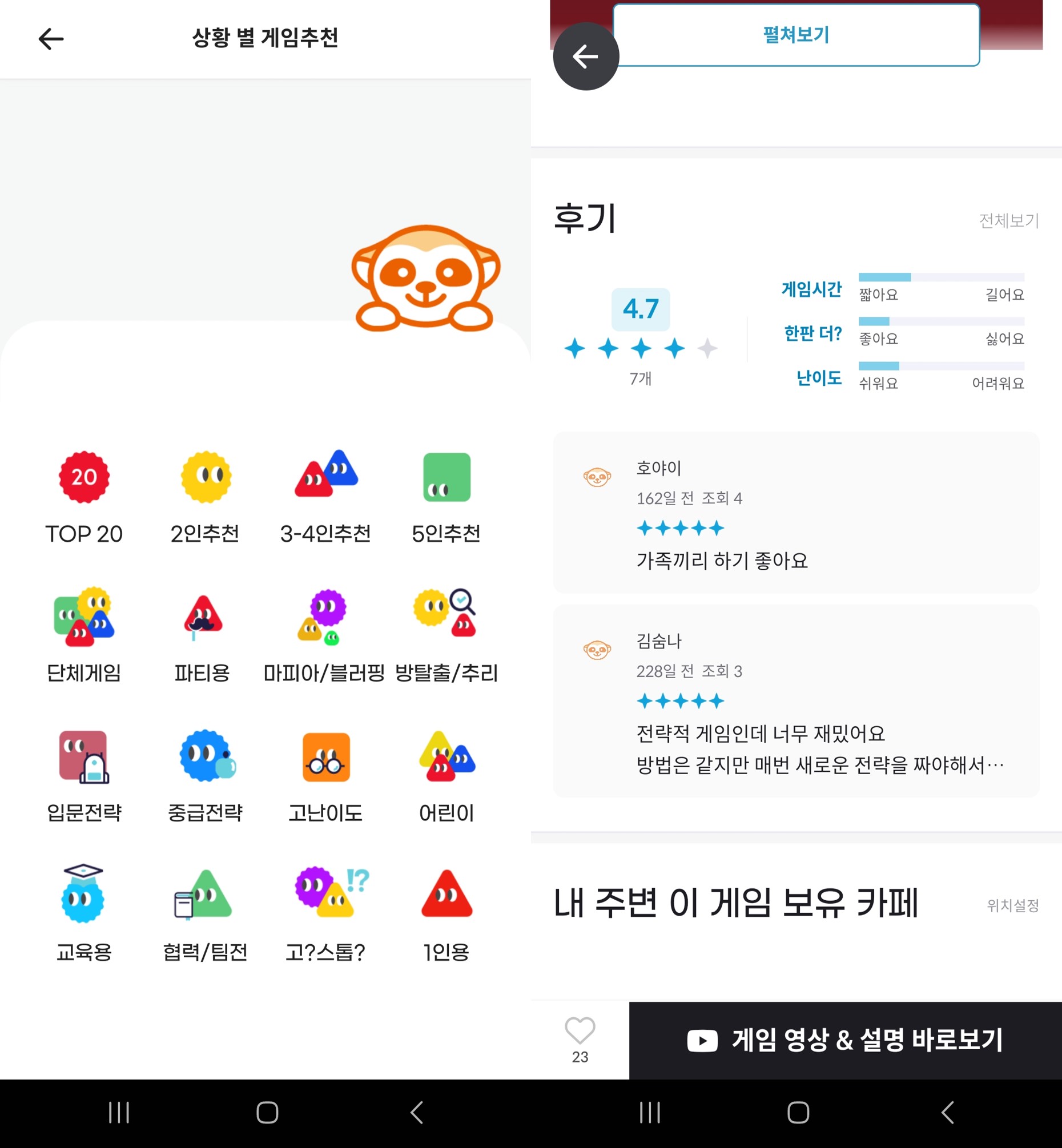Go back from the 상황 별 게임추천 page
This screenshot has height=1148, width=1062.
(51, 39)
